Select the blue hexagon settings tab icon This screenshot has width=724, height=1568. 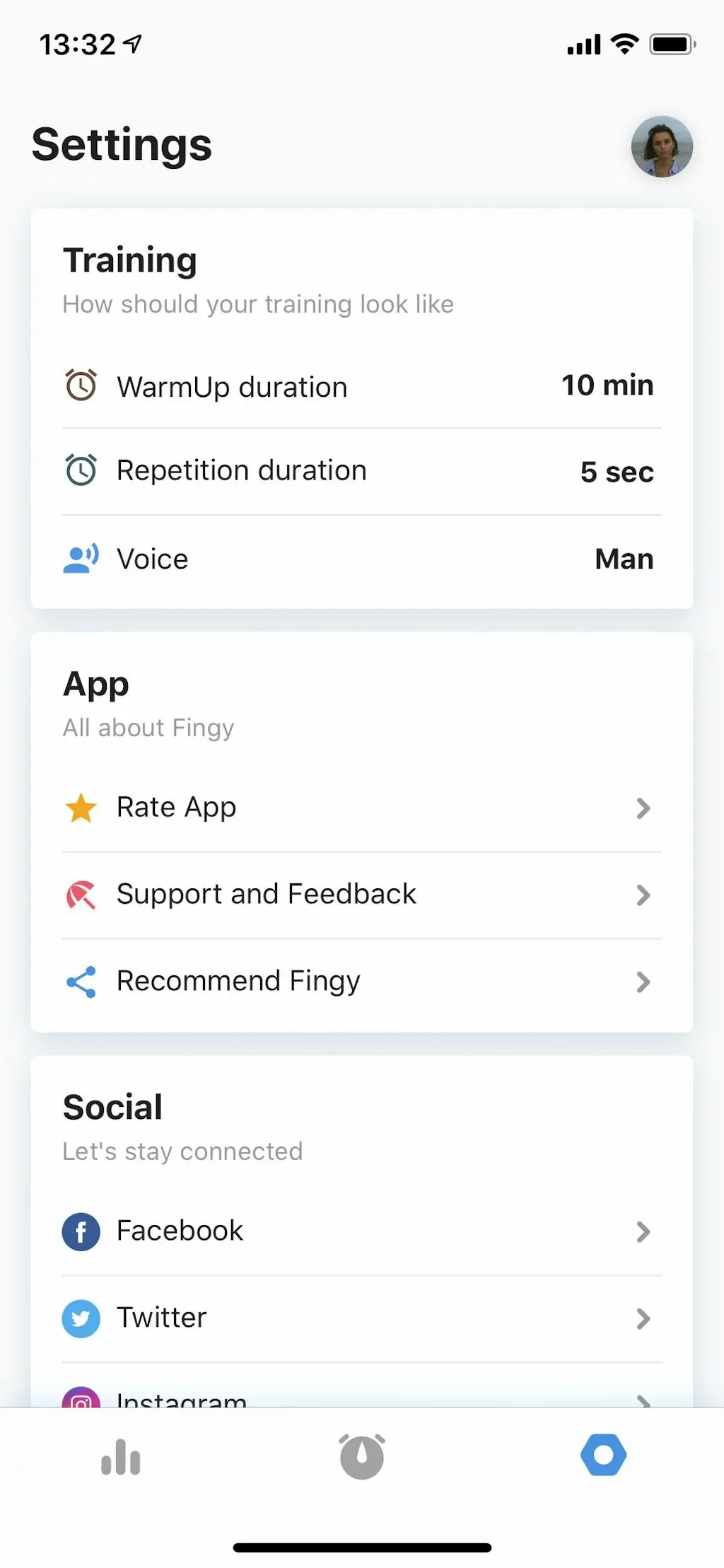pyautogui.click(x=603, y=1457)
